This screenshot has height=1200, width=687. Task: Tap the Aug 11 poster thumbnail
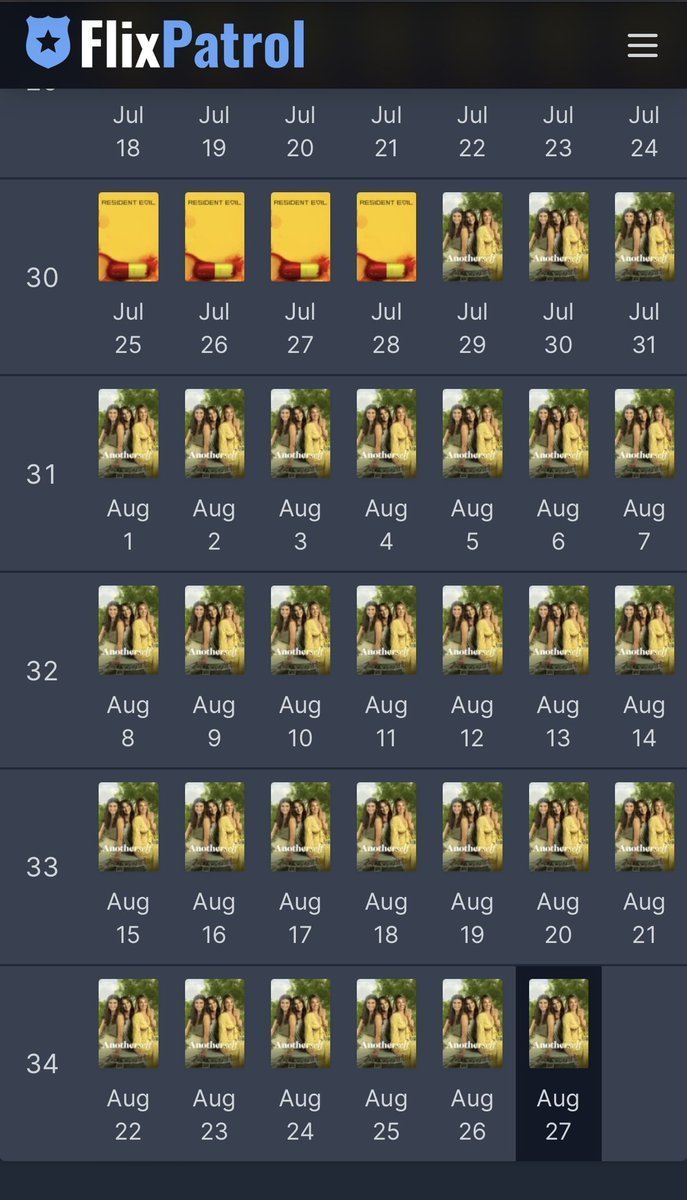(x=386, y=630)
